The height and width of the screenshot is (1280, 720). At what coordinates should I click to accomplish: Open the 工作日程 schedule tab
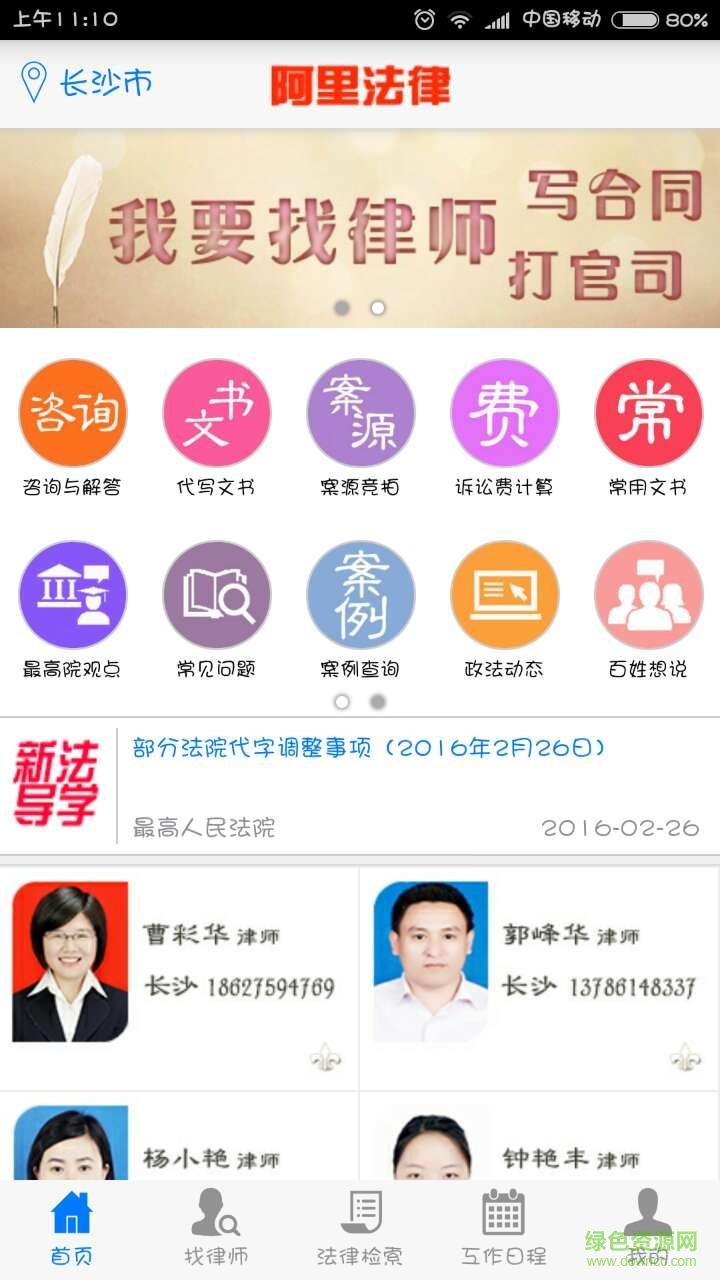pyautogui.click(x=503, y=1227)
